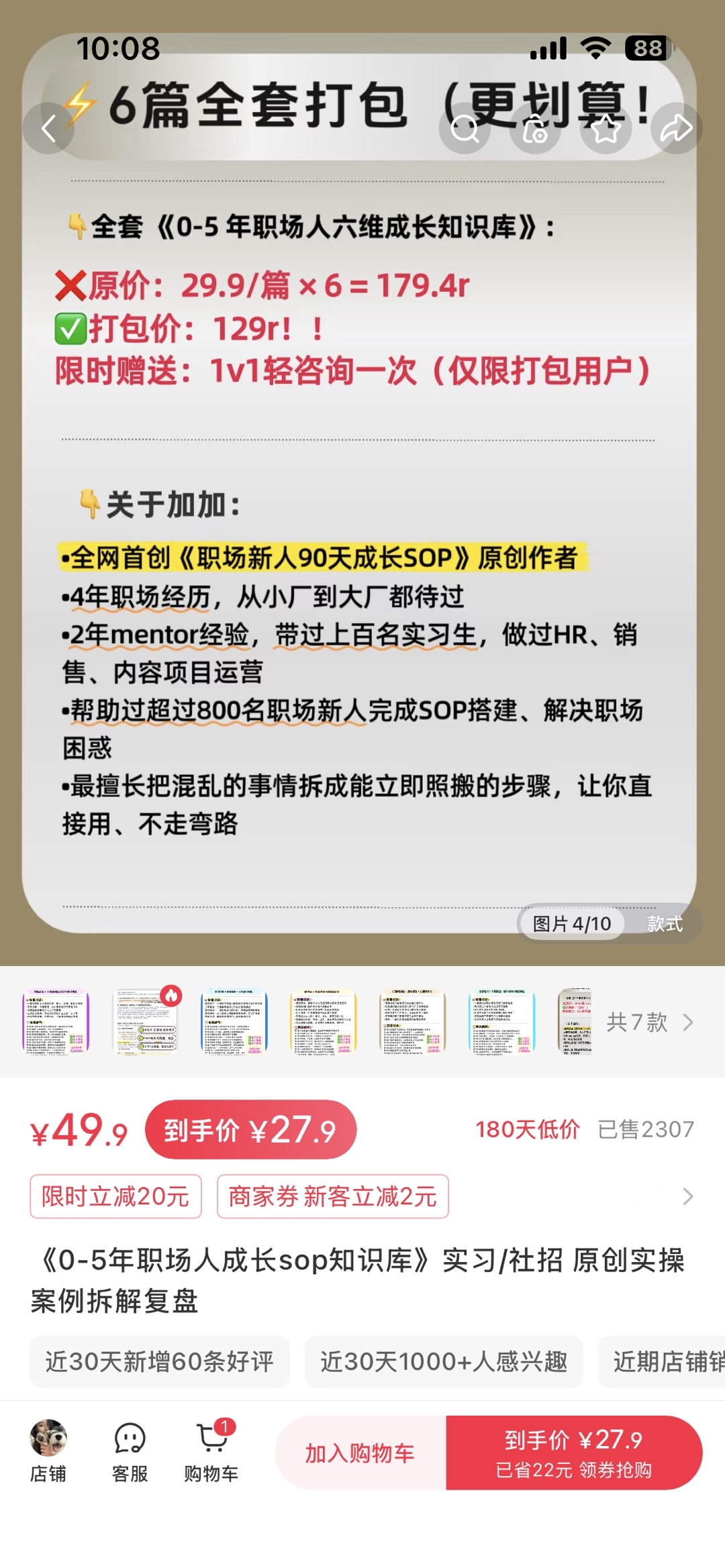The width and height of the screenshot is (725, 1568).
Task: Go back using the top-left arrow
Action: [48, 128]
